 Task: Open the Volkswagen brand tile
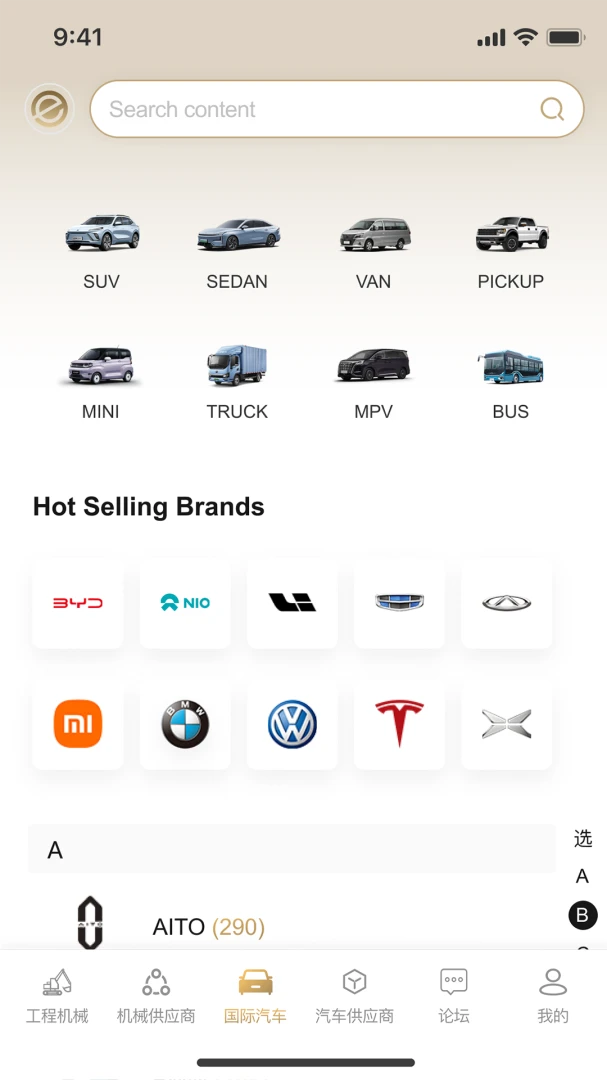point(292,724)
